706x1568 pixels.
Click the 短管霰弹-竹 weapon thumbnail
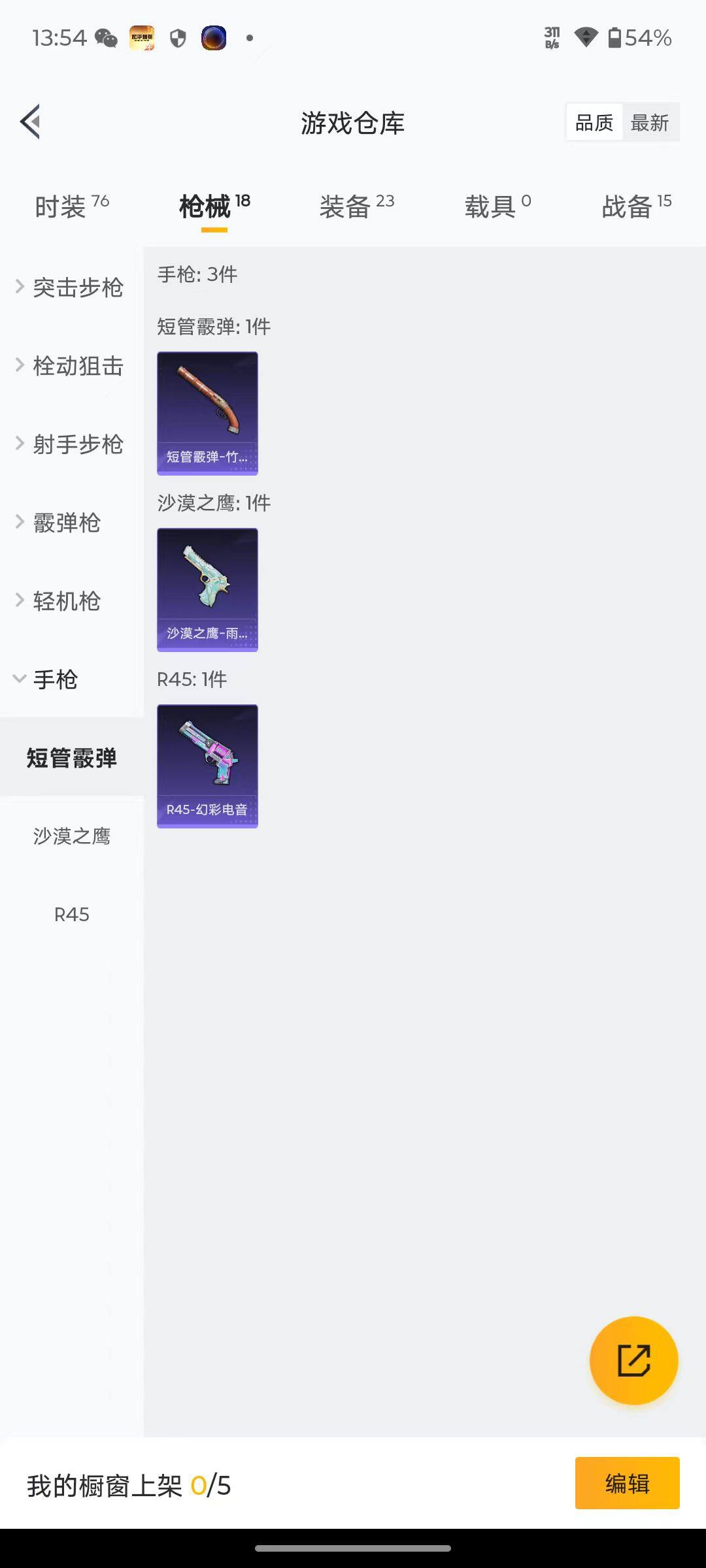(207, 413)
